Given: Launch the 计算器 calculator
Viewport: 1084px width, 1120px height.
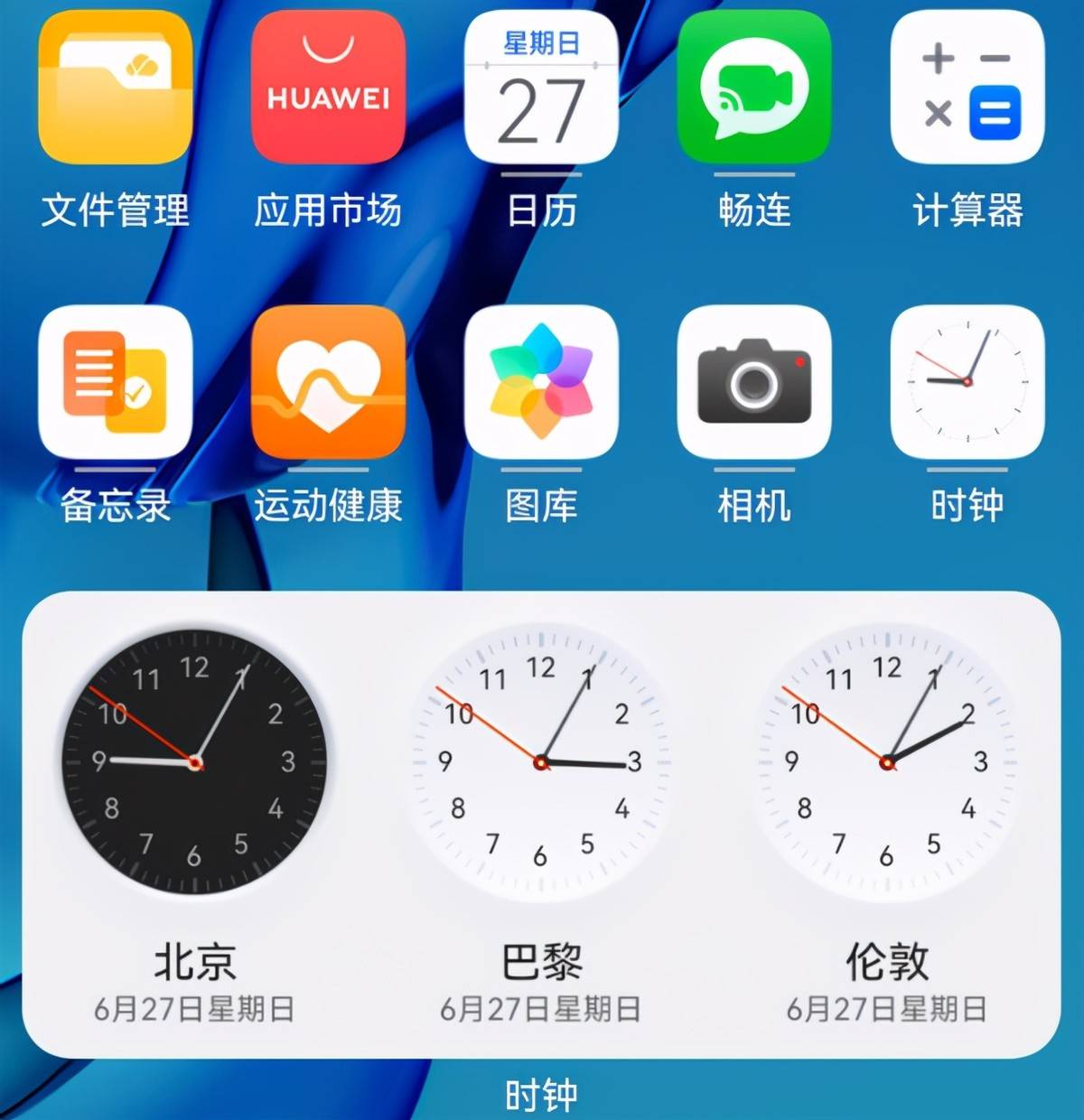Looking at the screenshot, I should click(x=967, y=88).
